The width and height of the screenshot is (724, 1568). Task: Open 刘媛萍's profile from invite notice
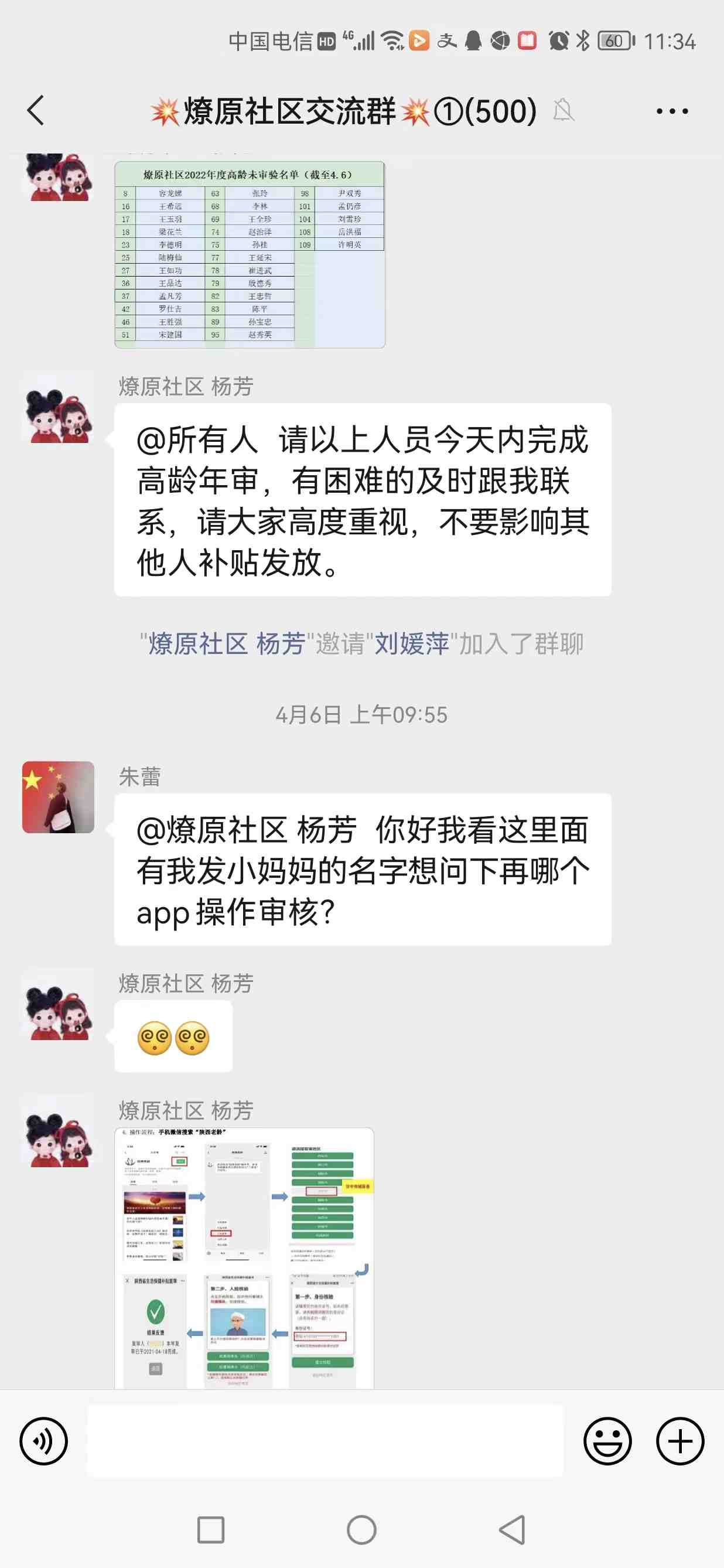411,644
